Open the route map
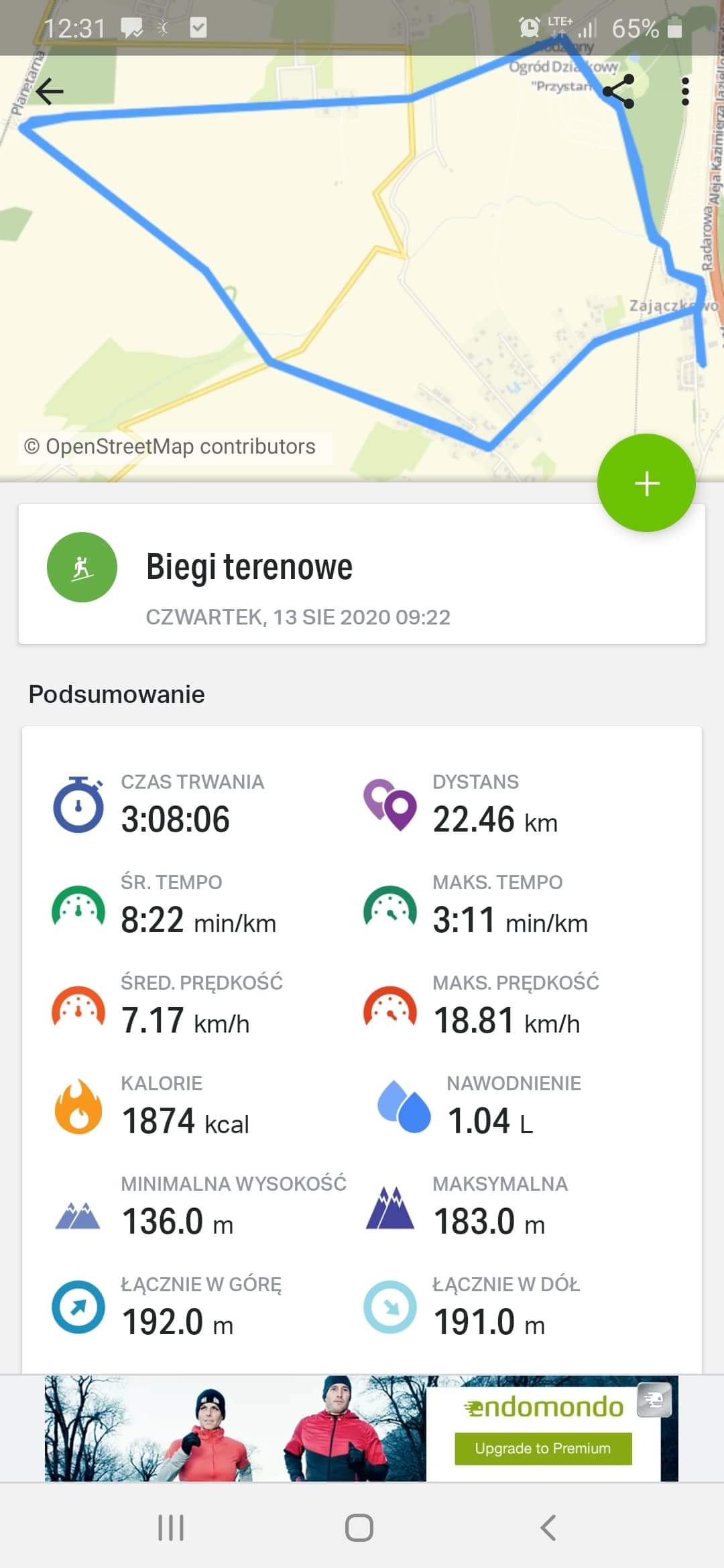Screen dimensions: 724x1568 tap(335, 268)
